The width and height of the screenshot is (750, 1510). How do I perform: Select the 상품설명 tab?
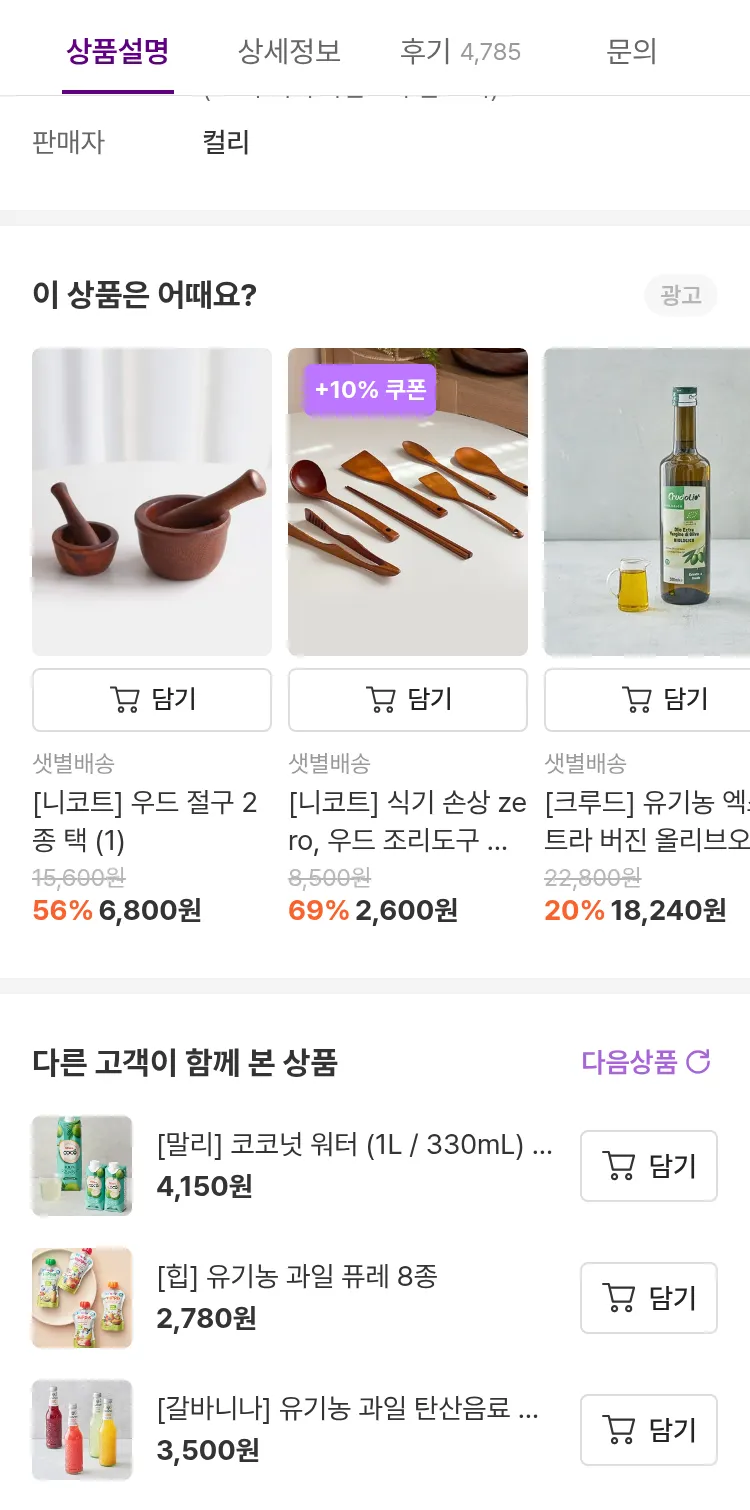tap(118, 51)
